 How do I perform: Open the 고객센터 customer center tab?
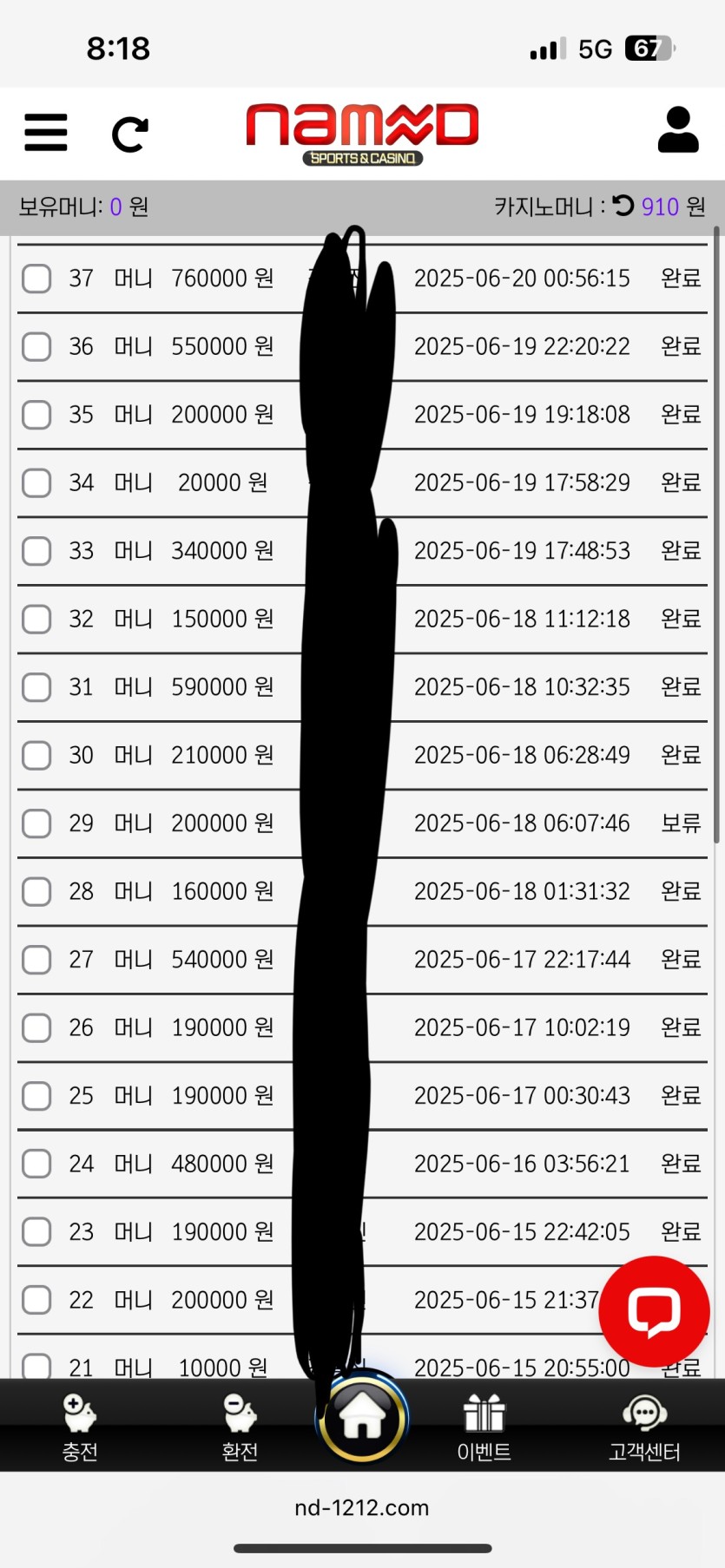(x=644, y=1427)
